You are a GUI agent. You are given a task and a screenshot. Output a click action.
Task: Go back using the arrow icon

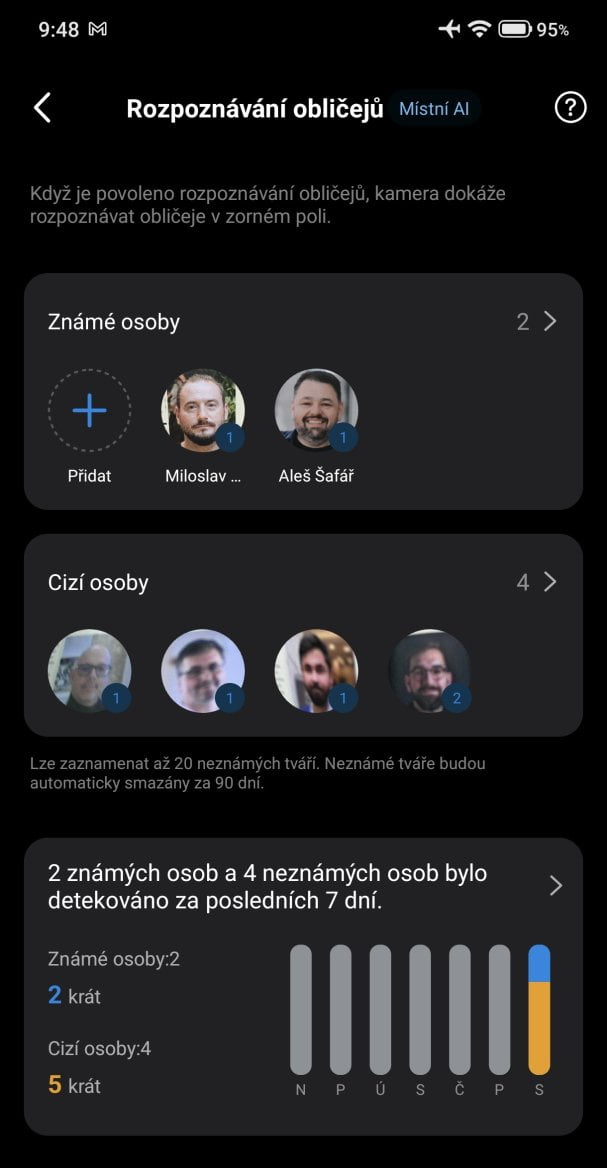42,108
